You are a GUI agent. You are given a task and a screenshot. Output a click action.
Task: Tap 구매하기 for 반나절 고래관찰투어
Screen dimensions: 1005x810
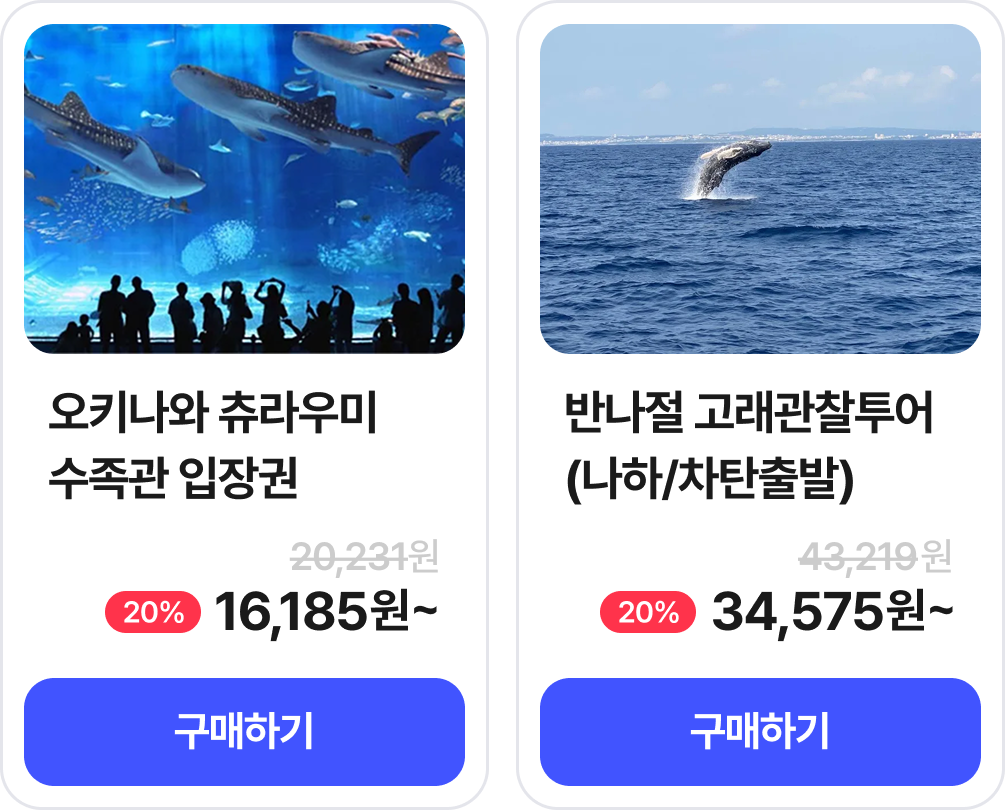pos(760,731)
